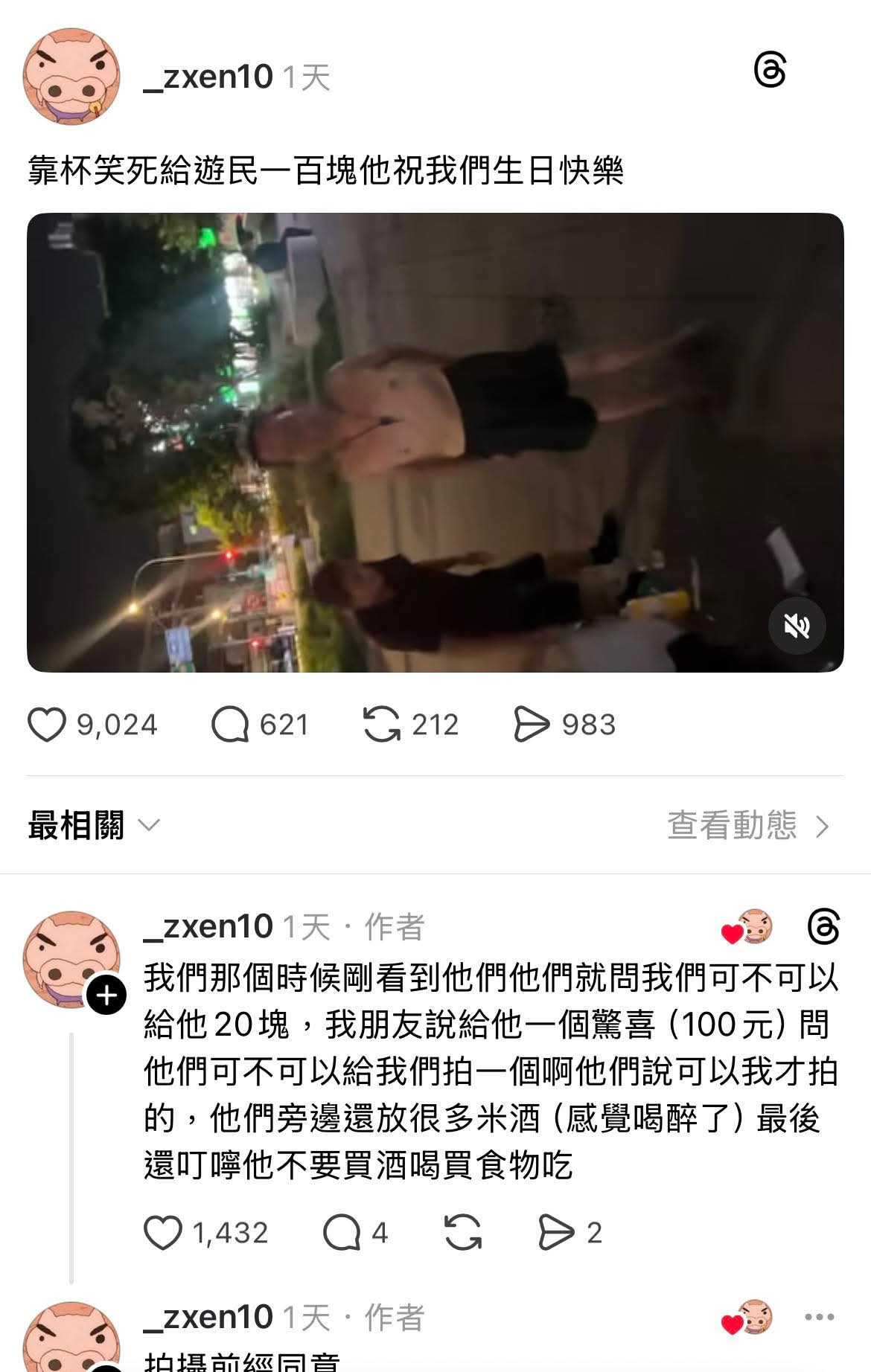Screen dimensions: 871x1372
Task: Open the 621 comments on main post
Action: (230, 725)
